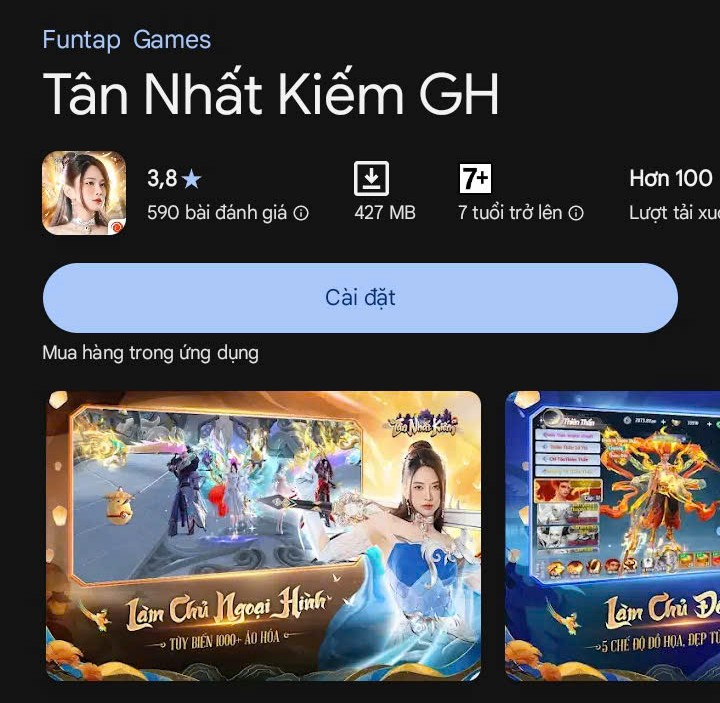Screen dimensions: 720x703
Task: Open rating info beside 590 bài đánh giá
Action: point(301,213)
